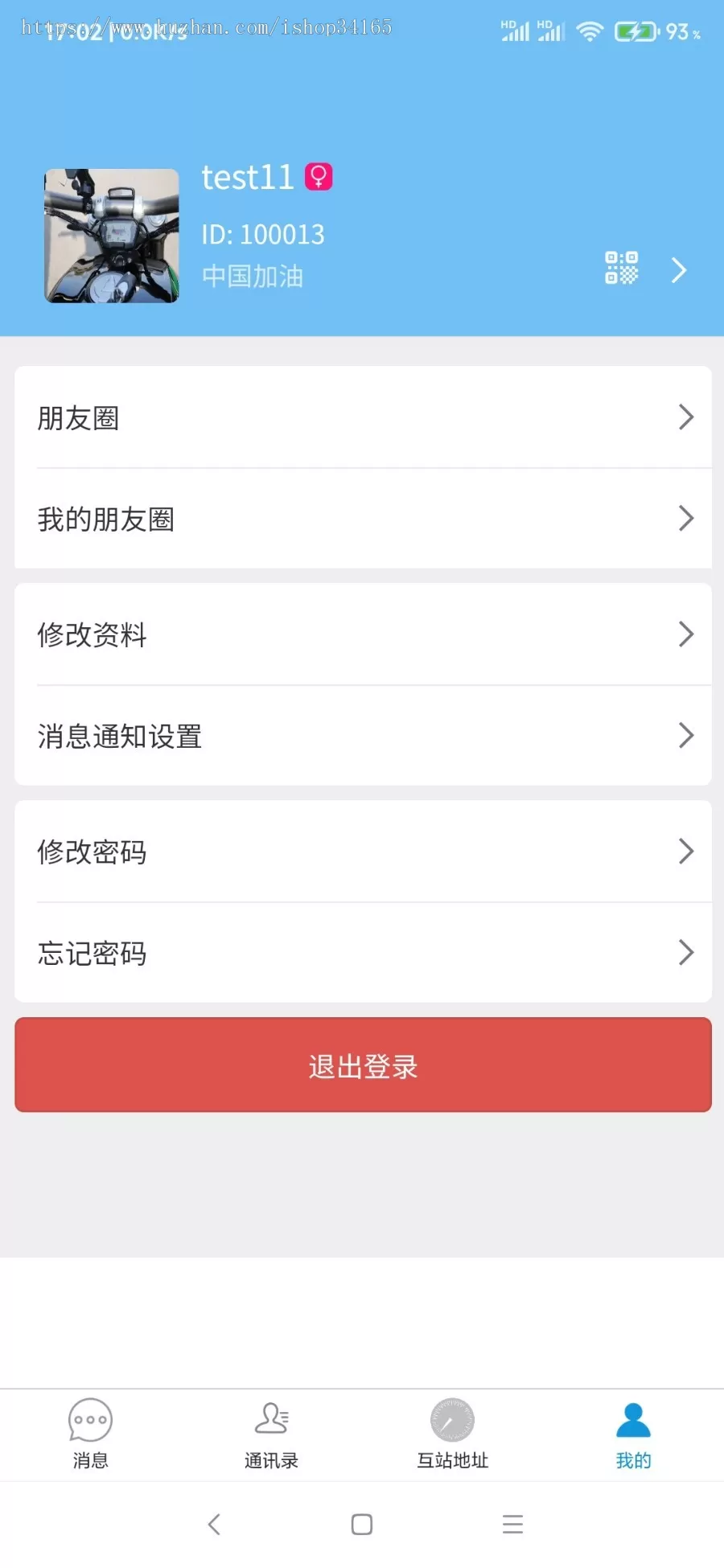Tap the Wi-Fi icon in status bar
Image resolution: width=724 pixels, height=1568 pixels.
click(593, 32)
